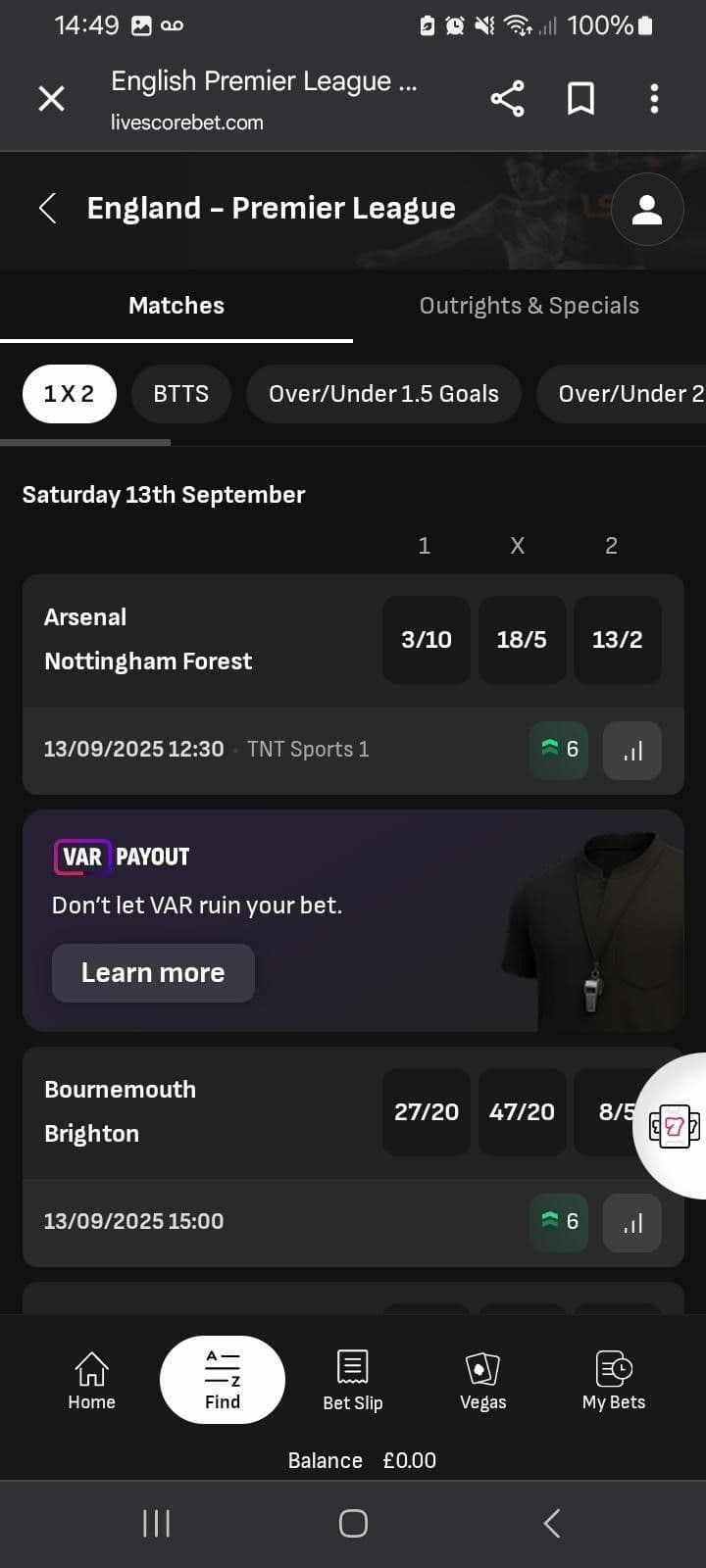Bookmark the English Premier League page
The width and height of the screenshot is (706, 1568).
pyautogui.click(x=580, y=98)
